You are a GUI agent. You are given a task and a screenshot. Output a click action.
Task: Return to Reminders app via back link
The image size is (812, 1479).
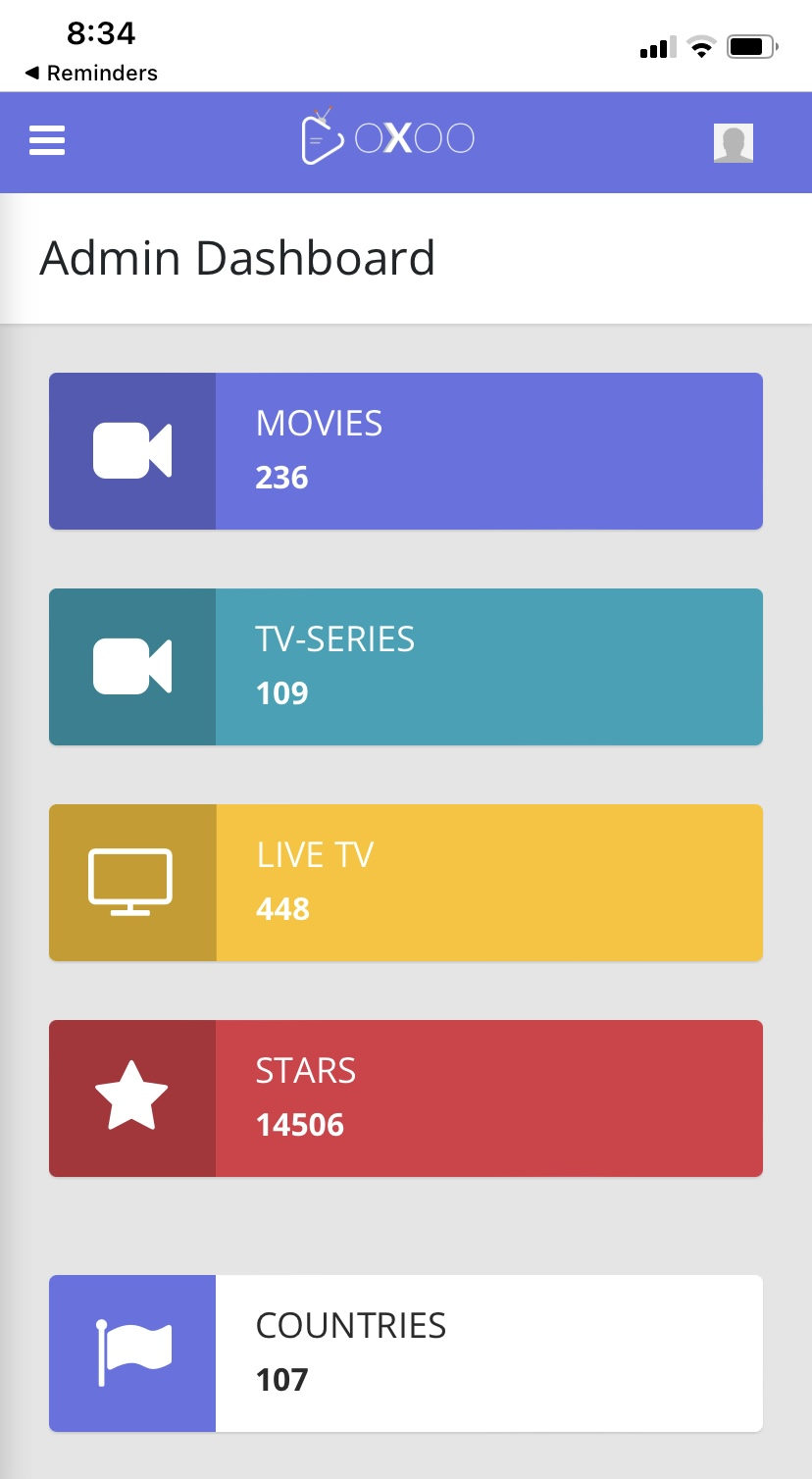(90, 74)
